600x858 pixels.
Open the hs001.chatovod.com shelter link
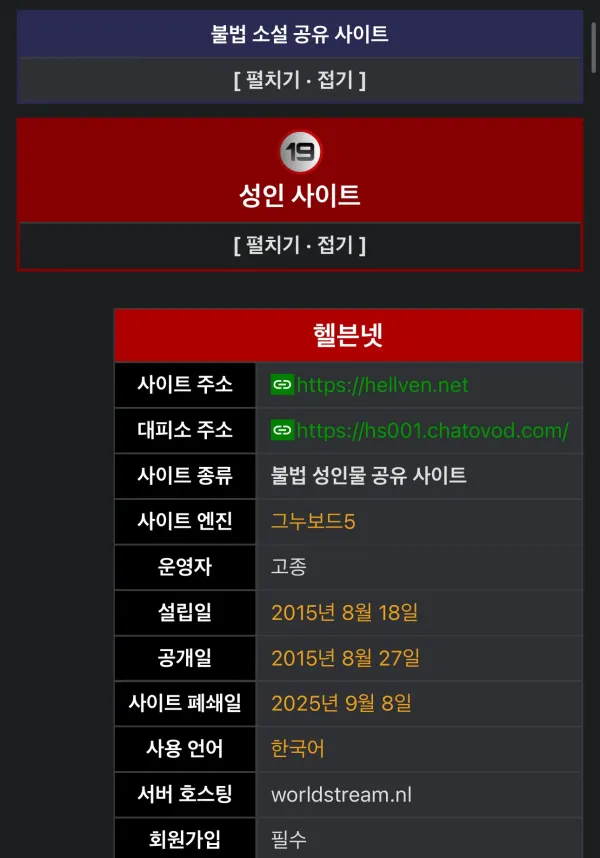432,431
